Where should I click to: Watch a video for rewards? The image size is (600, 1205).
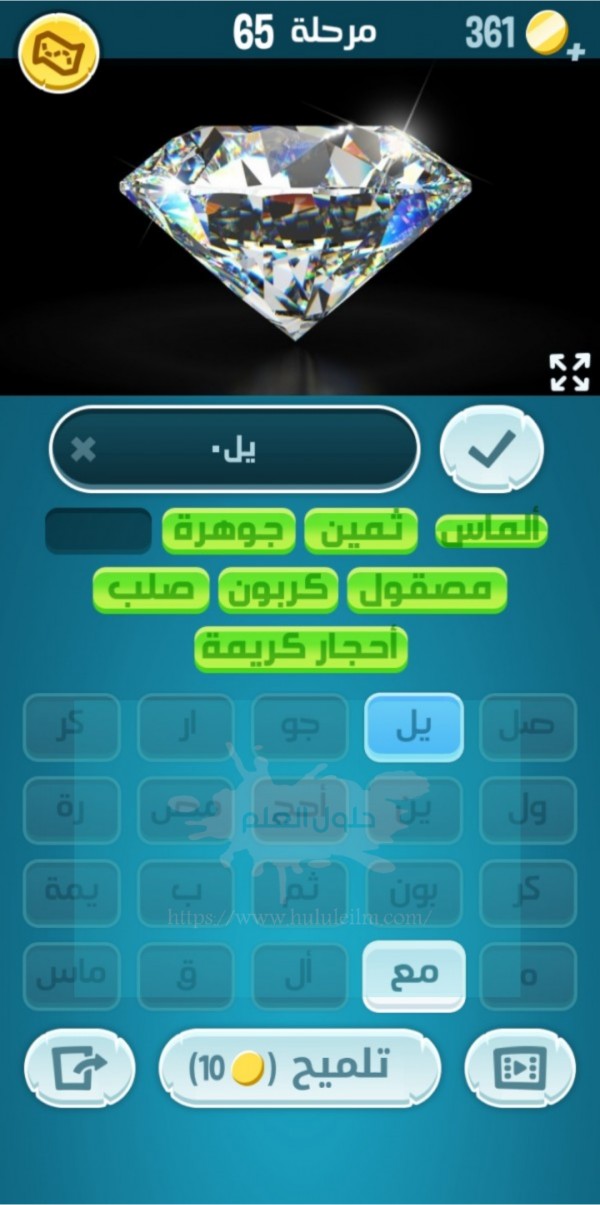point(520,1068)
